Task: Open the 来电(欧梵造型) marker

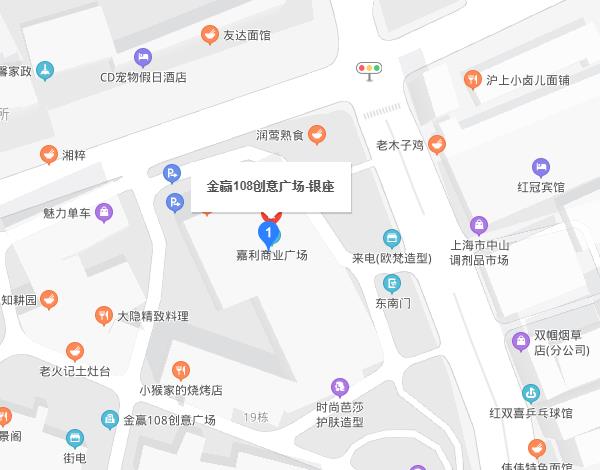Action: click(x=391, y=238)
